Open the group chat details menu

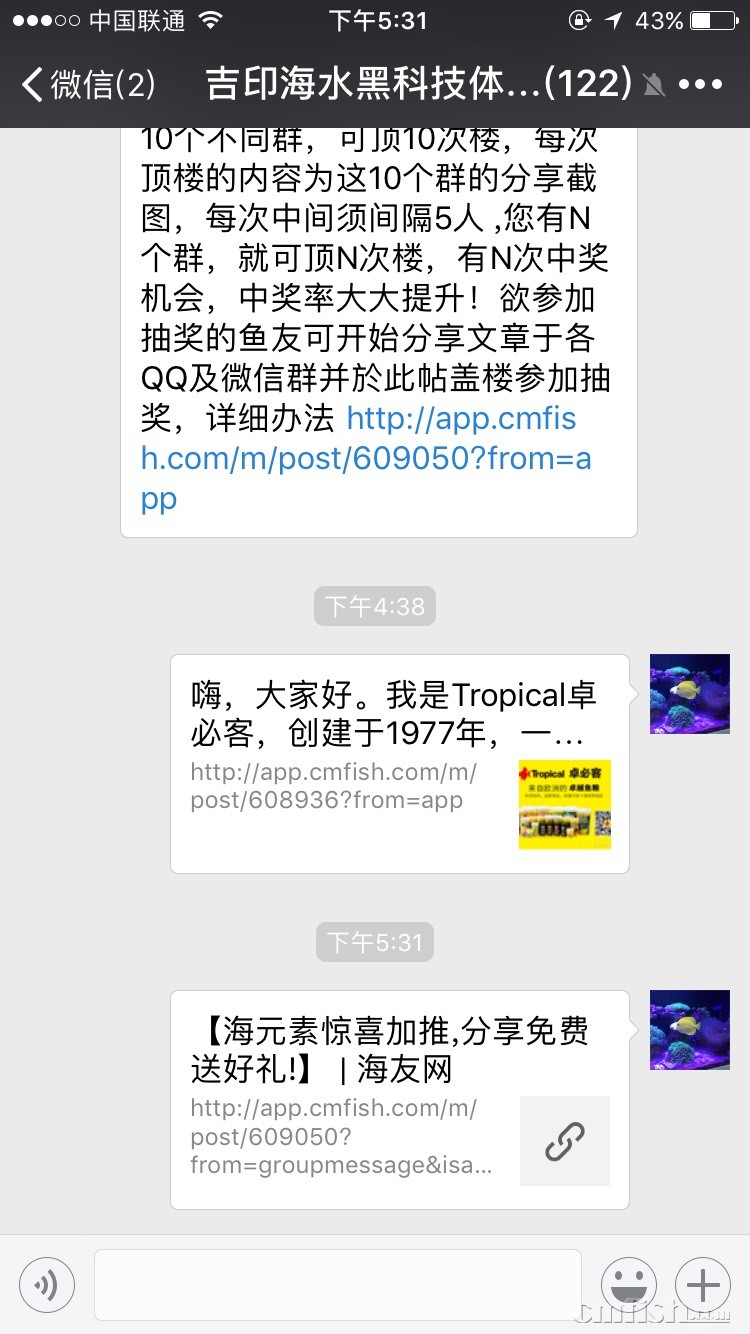(x=700, y=85)
